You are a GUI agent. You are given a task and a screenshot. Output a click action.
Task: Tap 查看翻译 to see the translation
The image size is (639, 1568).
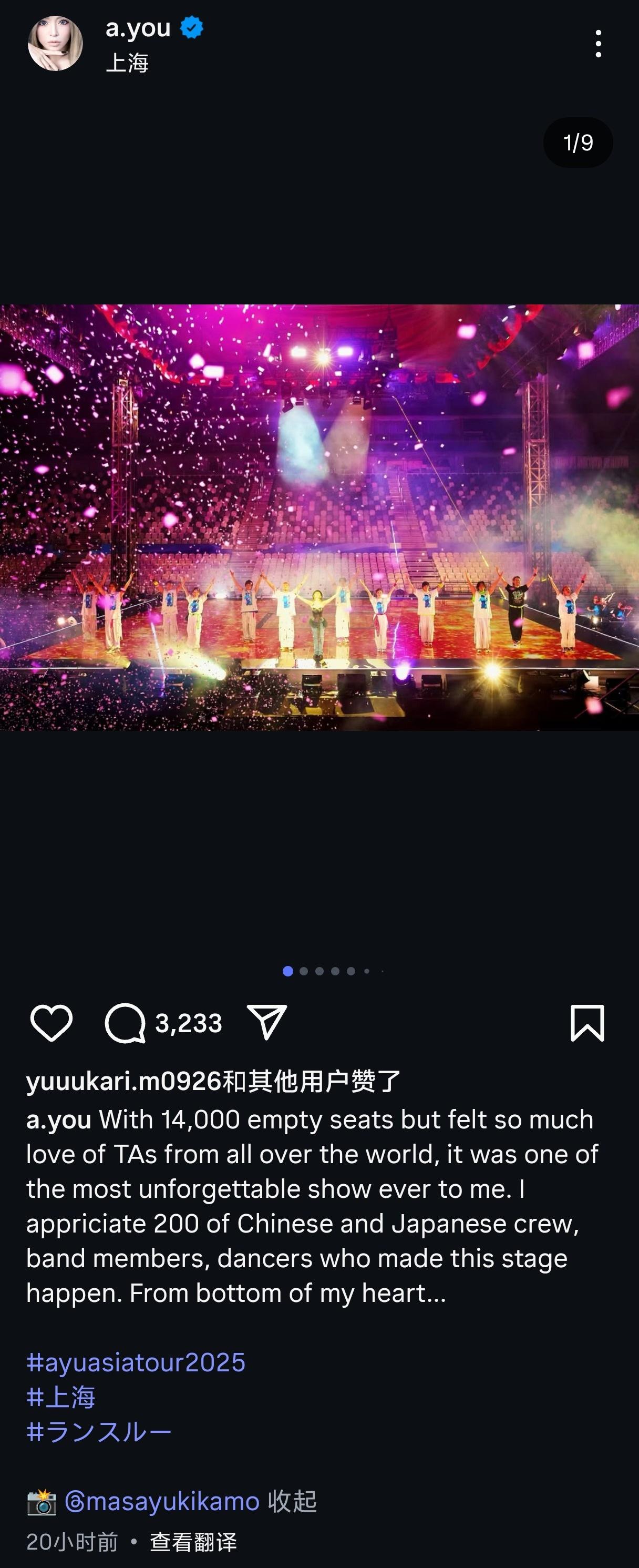(x=193, y=1542)
